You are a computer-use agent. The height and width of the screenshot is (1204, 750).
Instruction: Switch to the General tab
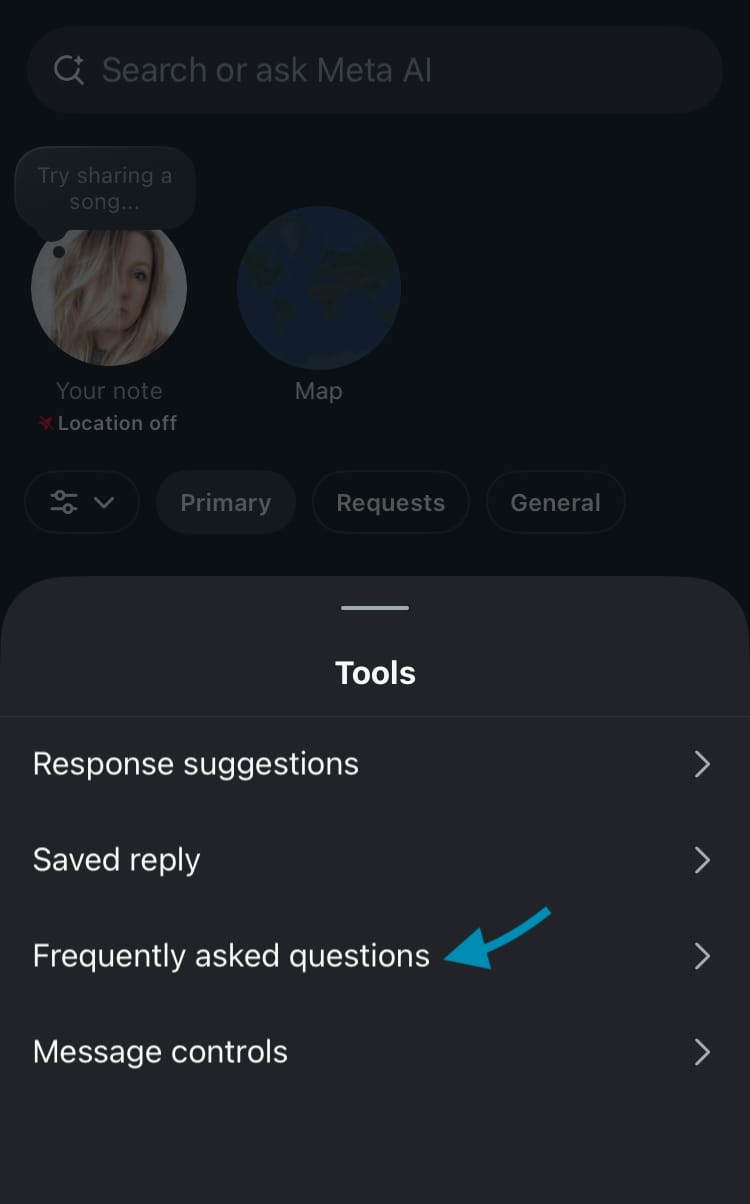[555, 503]
